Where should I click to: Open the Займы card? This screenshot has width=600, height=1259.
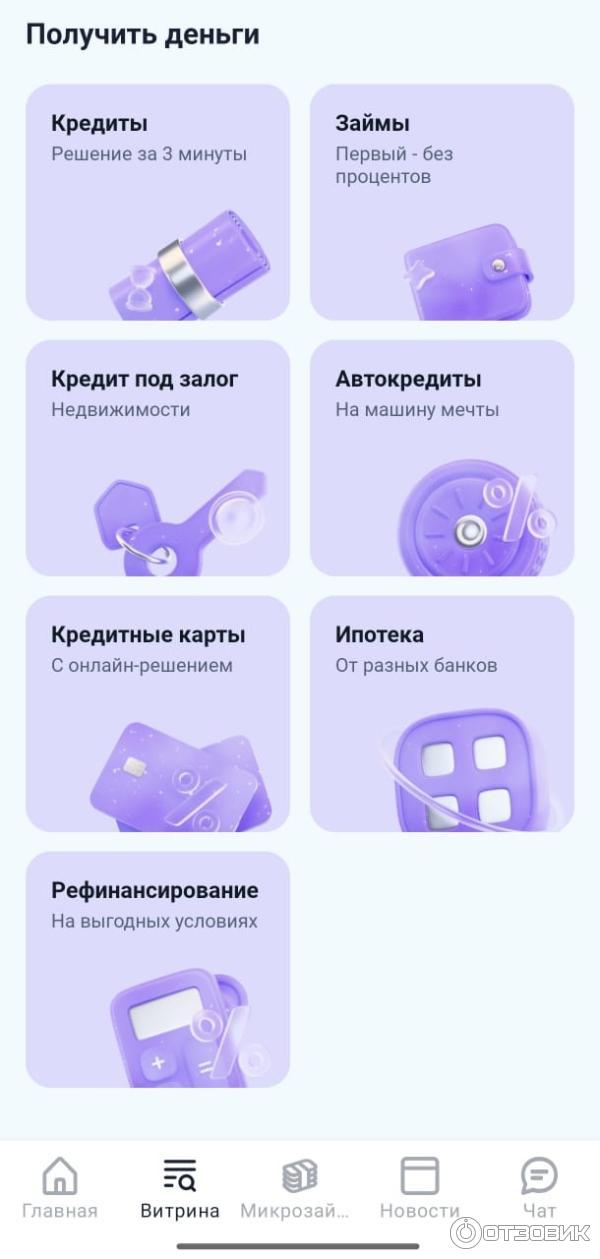tap(441, 202)
